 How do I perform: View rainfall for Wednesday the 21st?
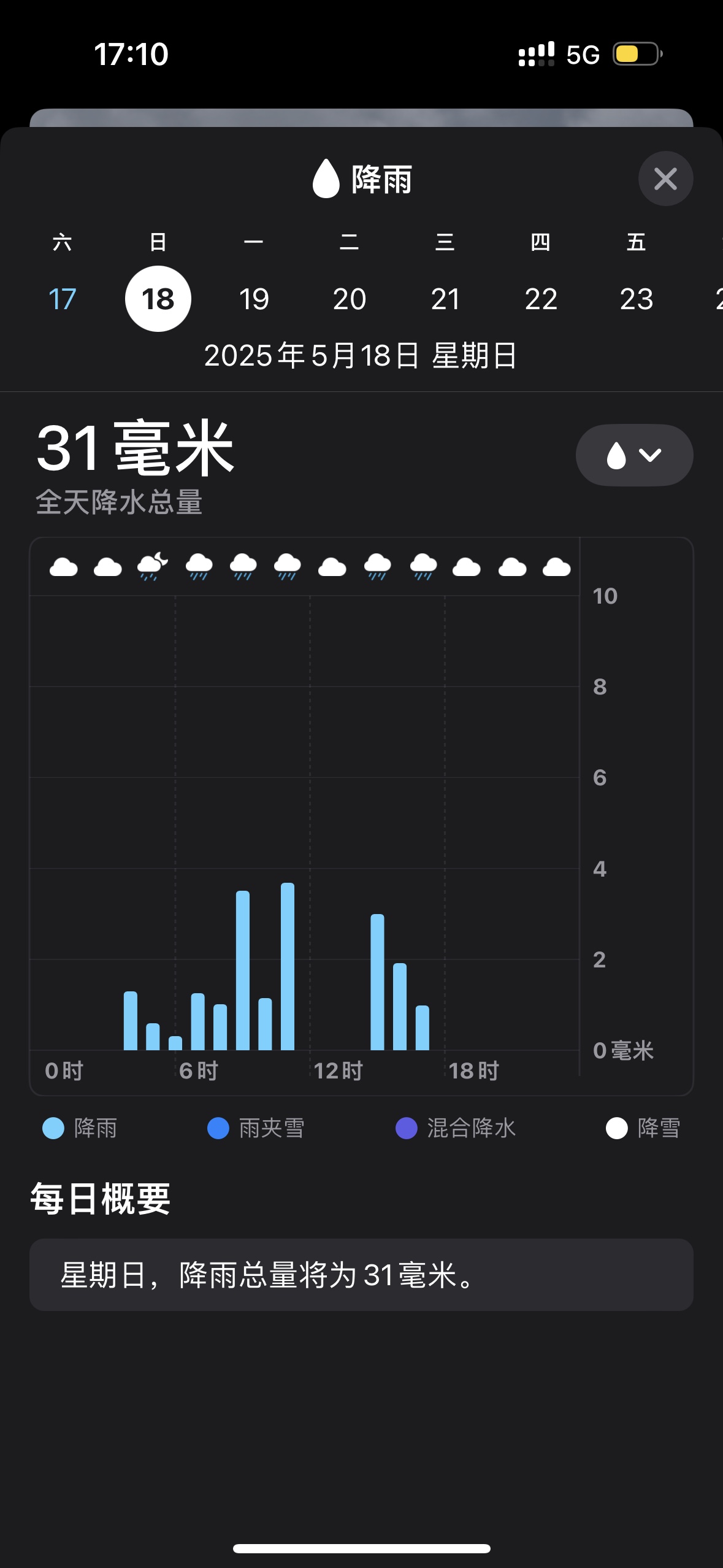point(445,299)
